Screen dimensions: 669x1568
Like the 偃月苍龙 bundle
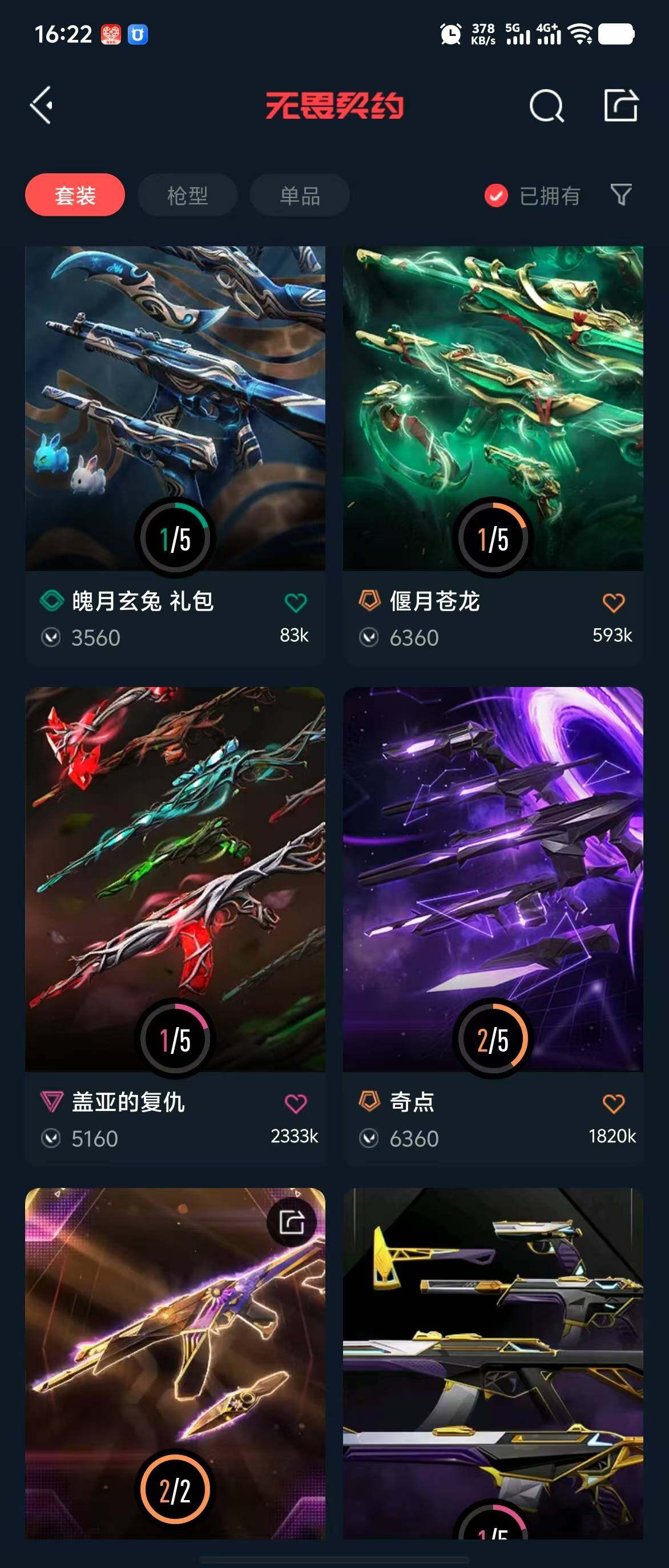click(613, 603)
